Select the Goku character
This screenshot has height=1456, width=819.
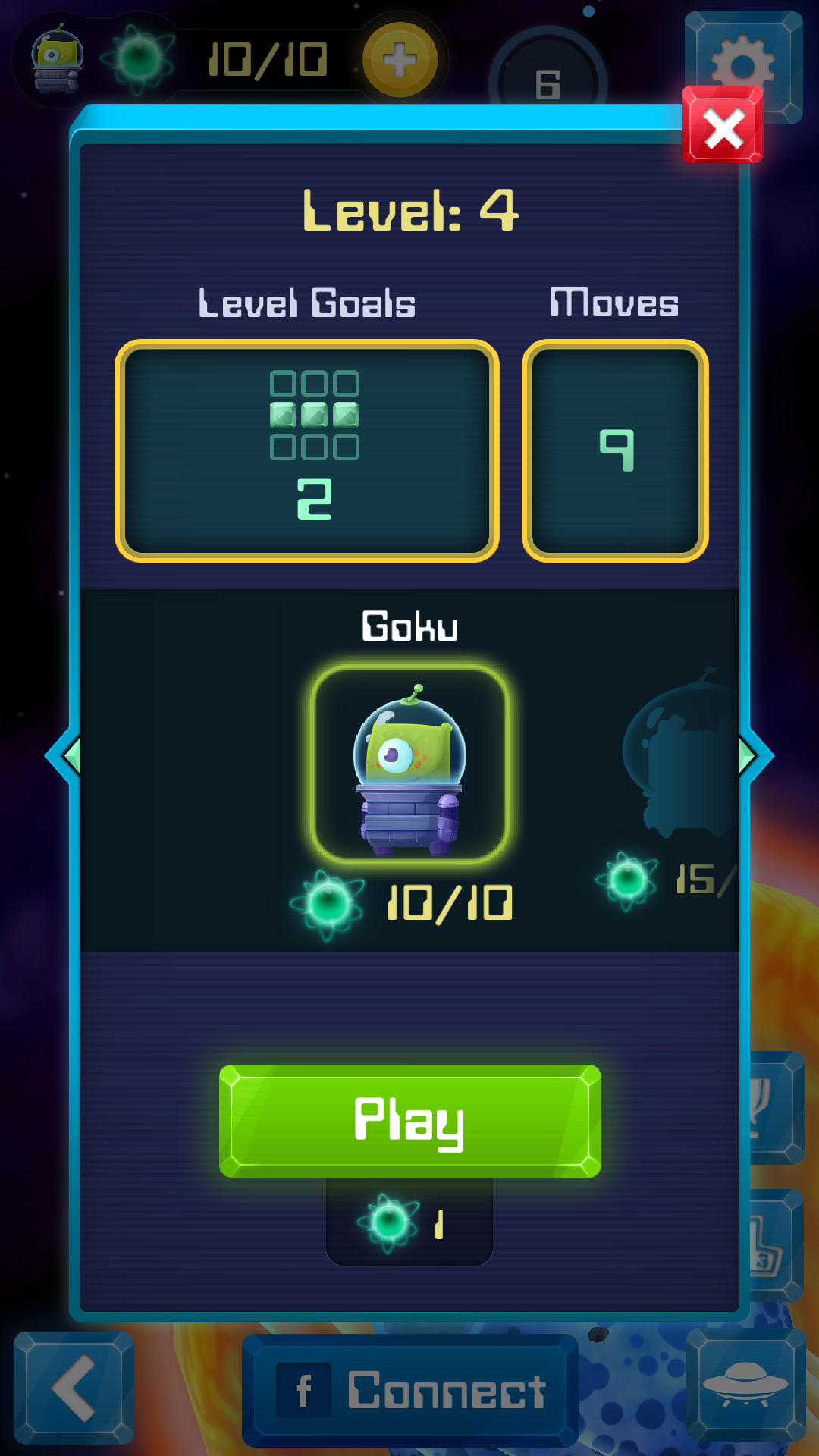click(x=409, y=764)
